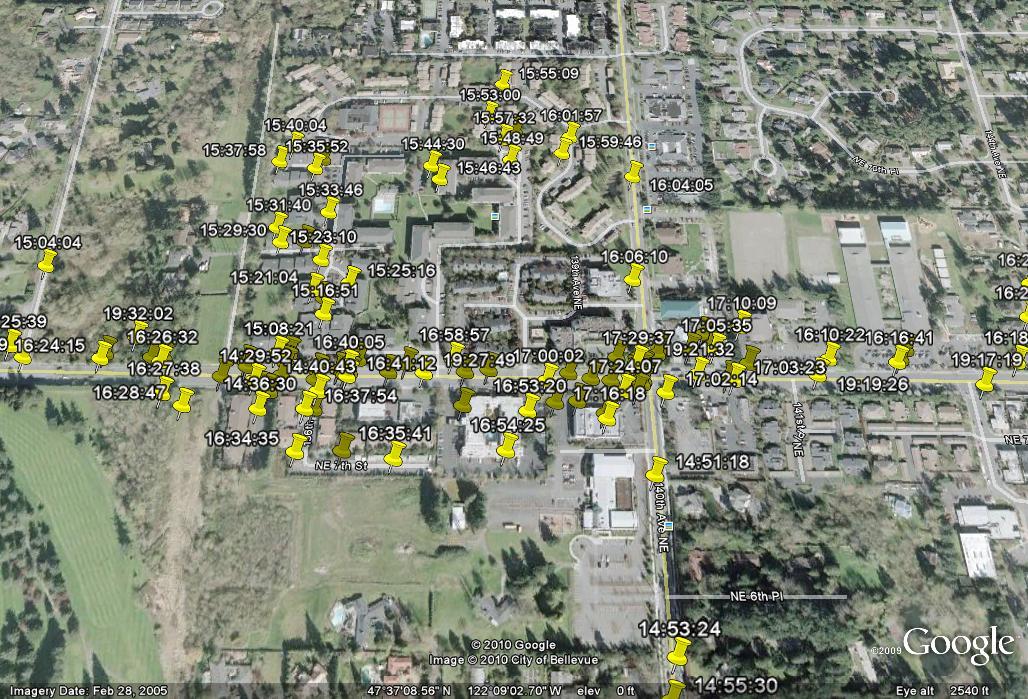
Task: Select the 16:34:35 pushpin
Action: click(297, 445)
